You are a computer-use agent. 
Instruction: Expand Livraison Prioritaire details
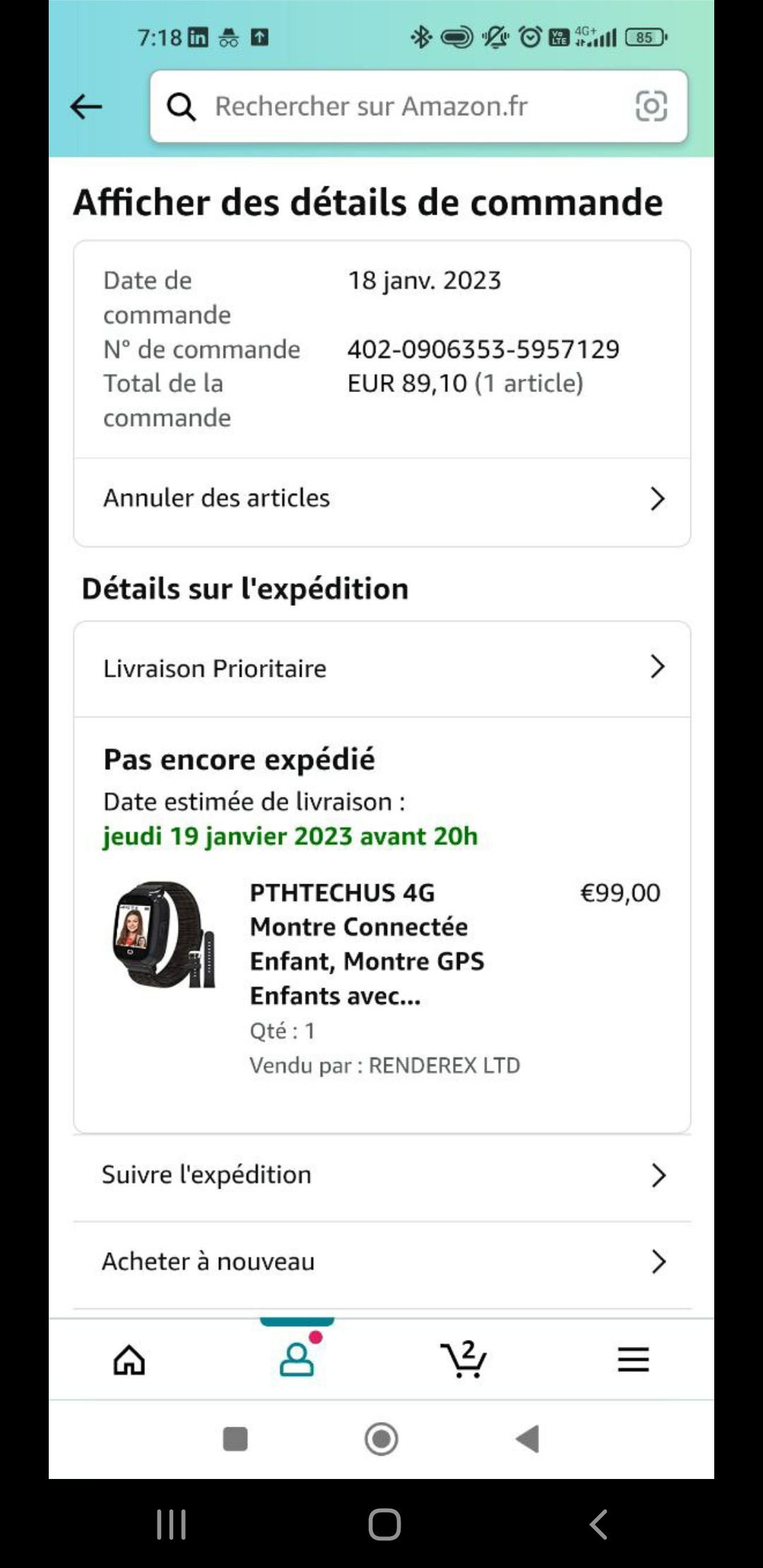pyautogui.click(x=381, y=668)
